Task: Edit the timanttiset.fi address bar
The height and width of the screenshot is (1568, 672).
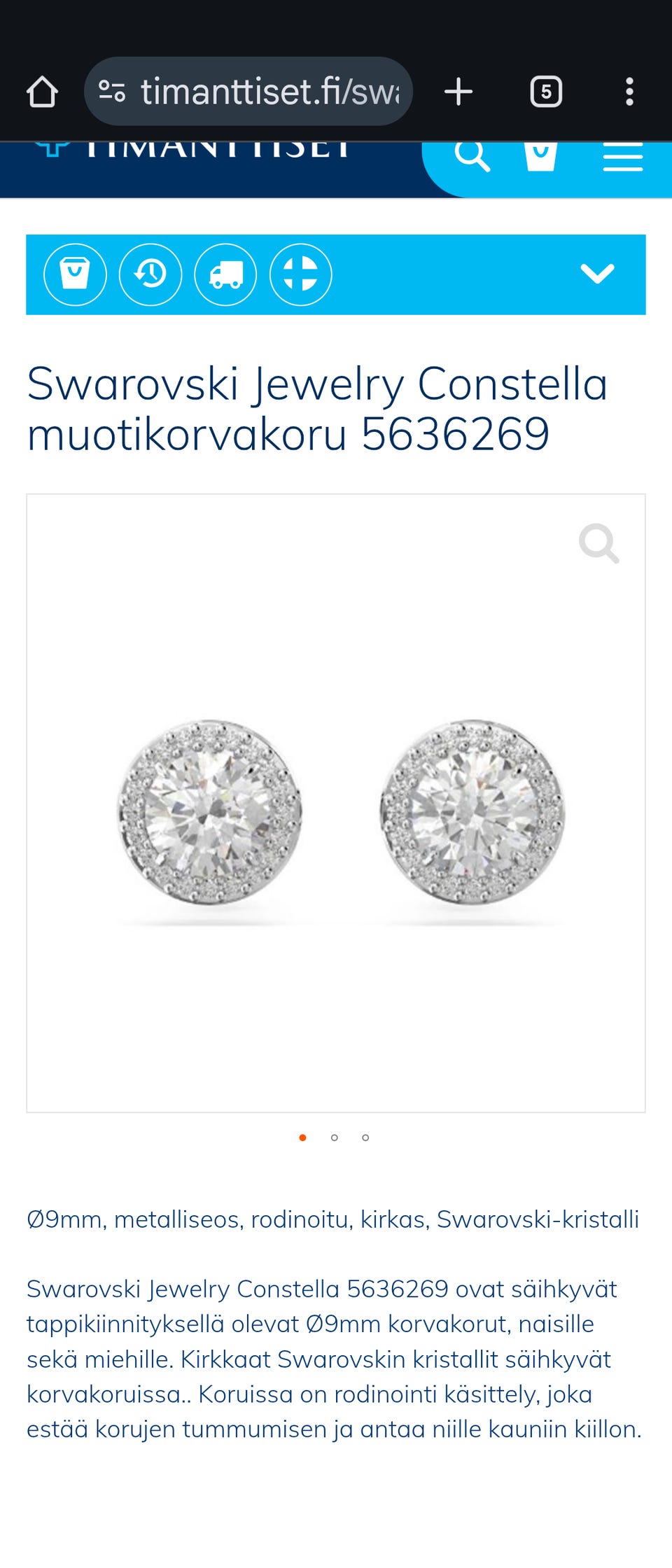Action: pyautogui.click(x=269, y=92)
